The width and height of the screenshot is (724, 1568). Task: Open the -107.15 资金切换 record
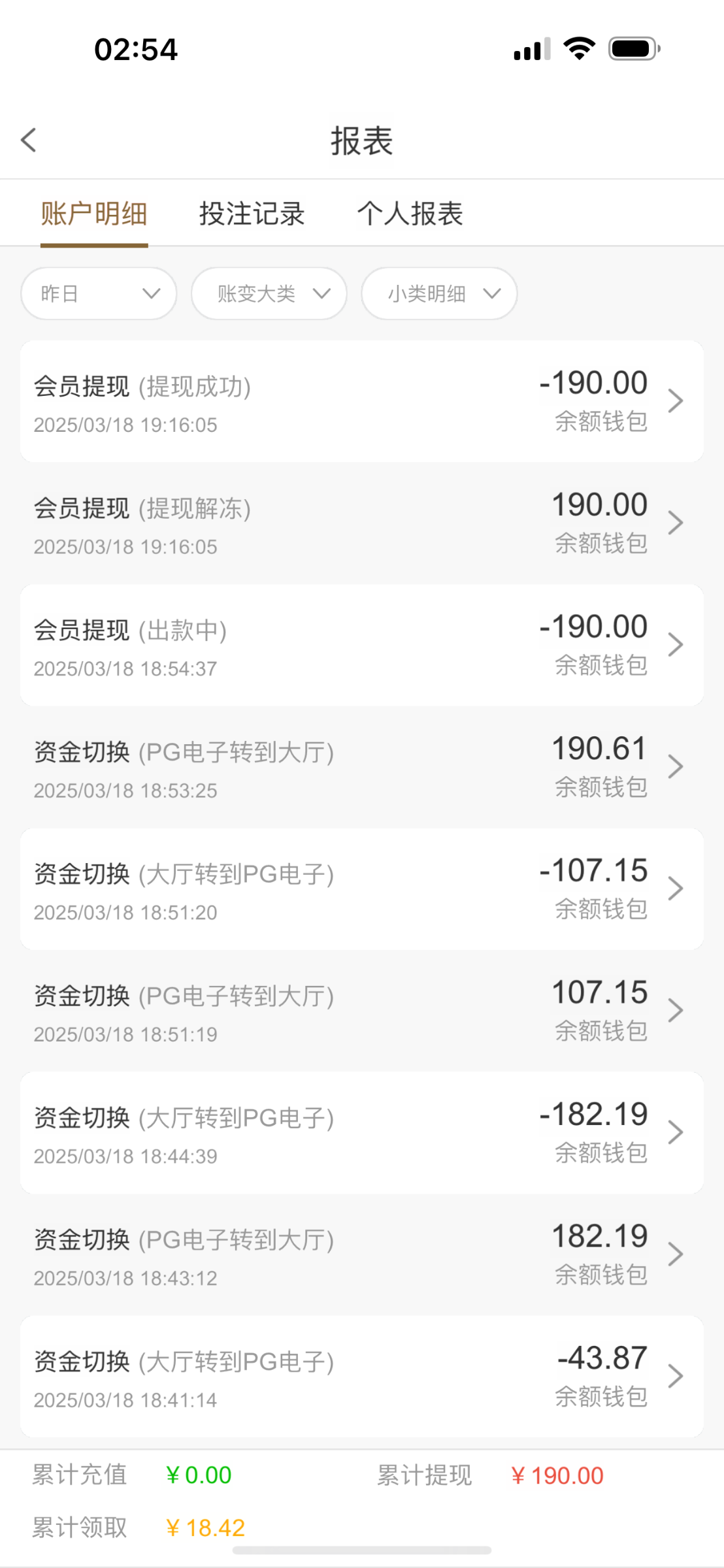click(361, 889)
